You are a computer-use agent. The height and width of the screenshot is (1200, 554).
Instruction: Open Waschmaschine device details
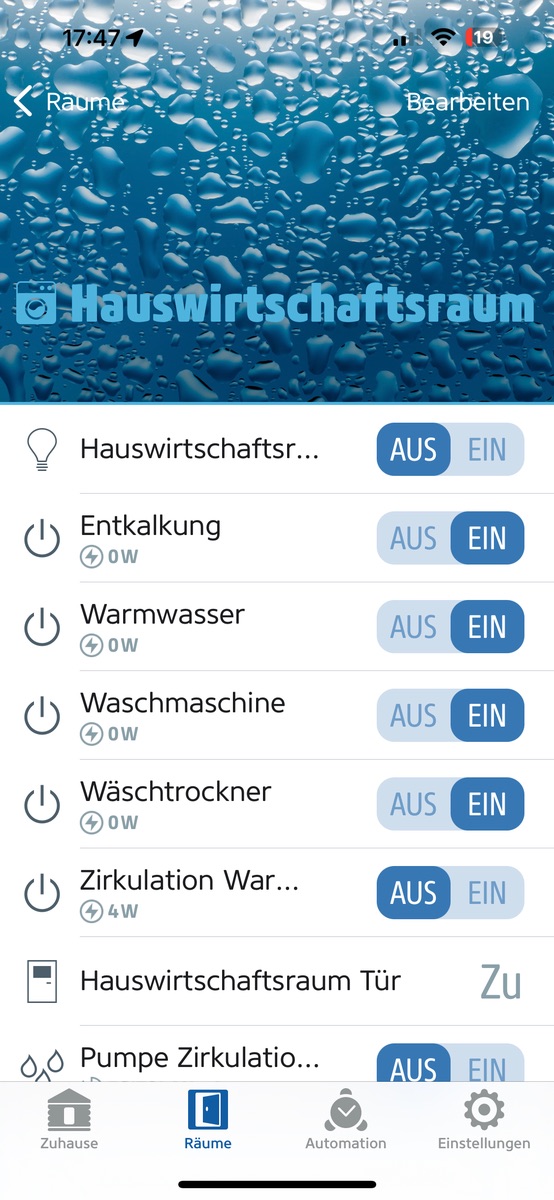pyautogui.click(x=190, y=716)
